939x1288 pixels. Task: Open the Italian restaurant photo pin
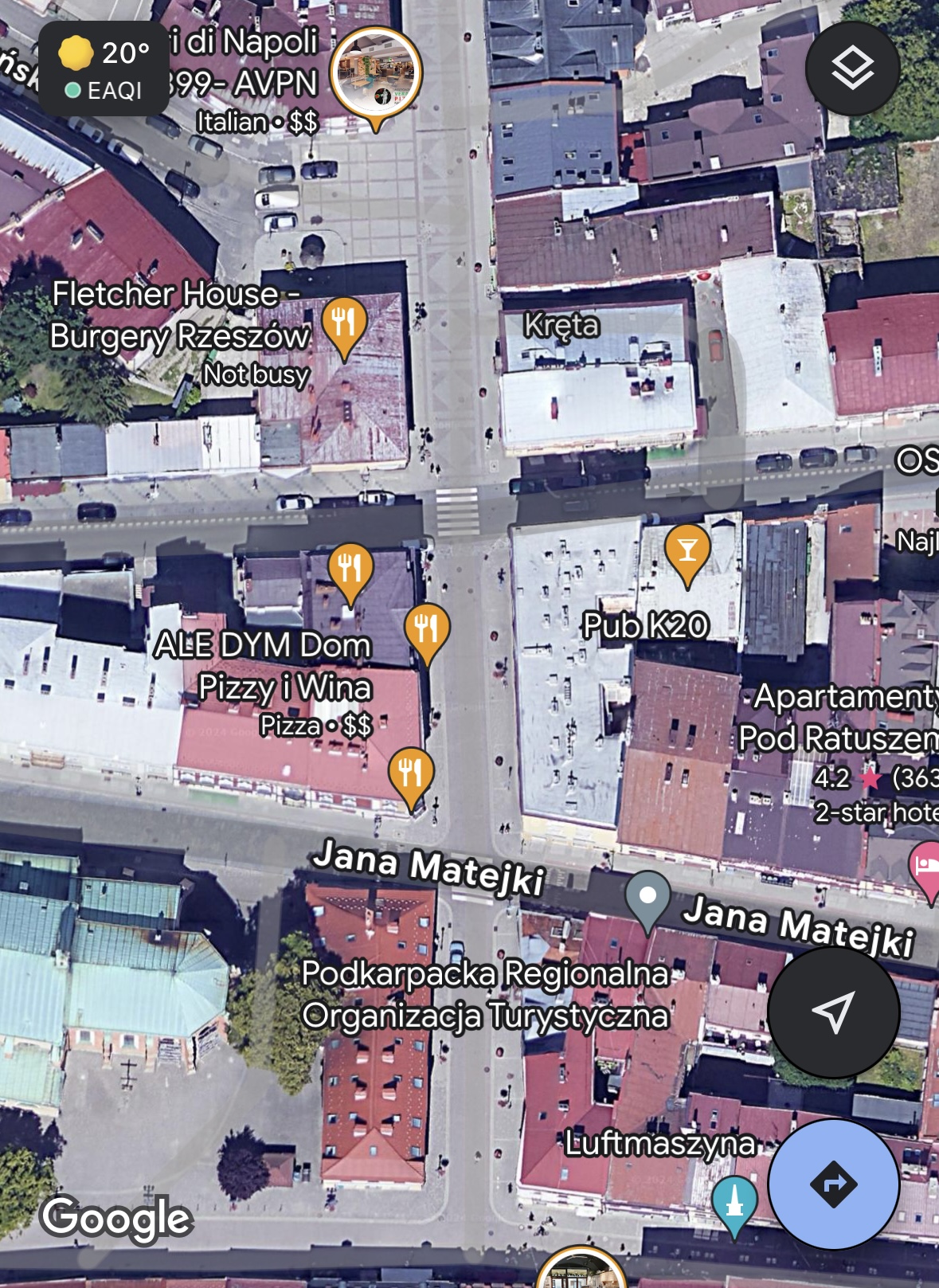tap(376, 75)
